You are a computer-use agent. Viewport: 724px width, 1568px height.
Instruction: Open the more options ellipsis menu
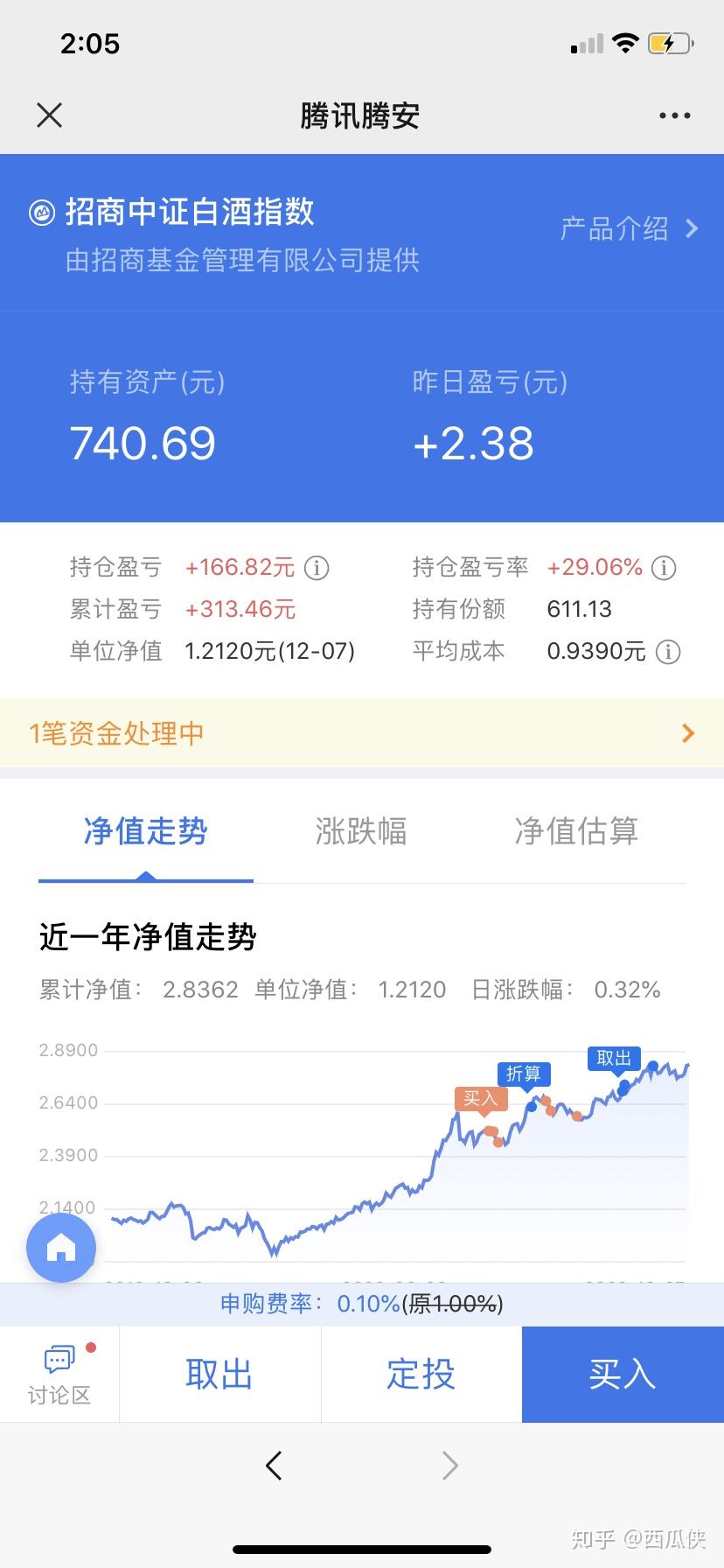tap(673, 115)
